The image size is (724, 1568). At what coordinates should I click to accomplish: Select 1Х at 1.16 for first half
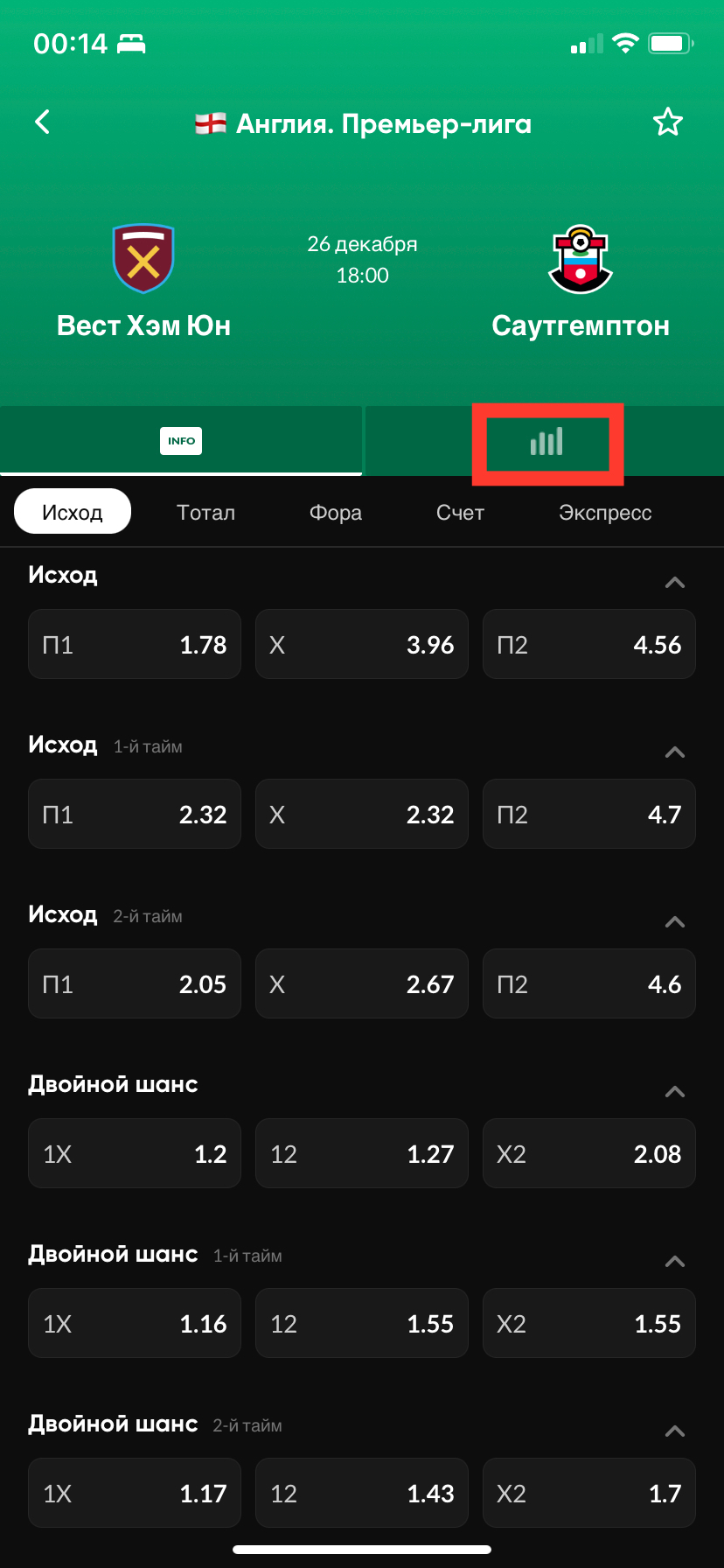pos(135,1324)
